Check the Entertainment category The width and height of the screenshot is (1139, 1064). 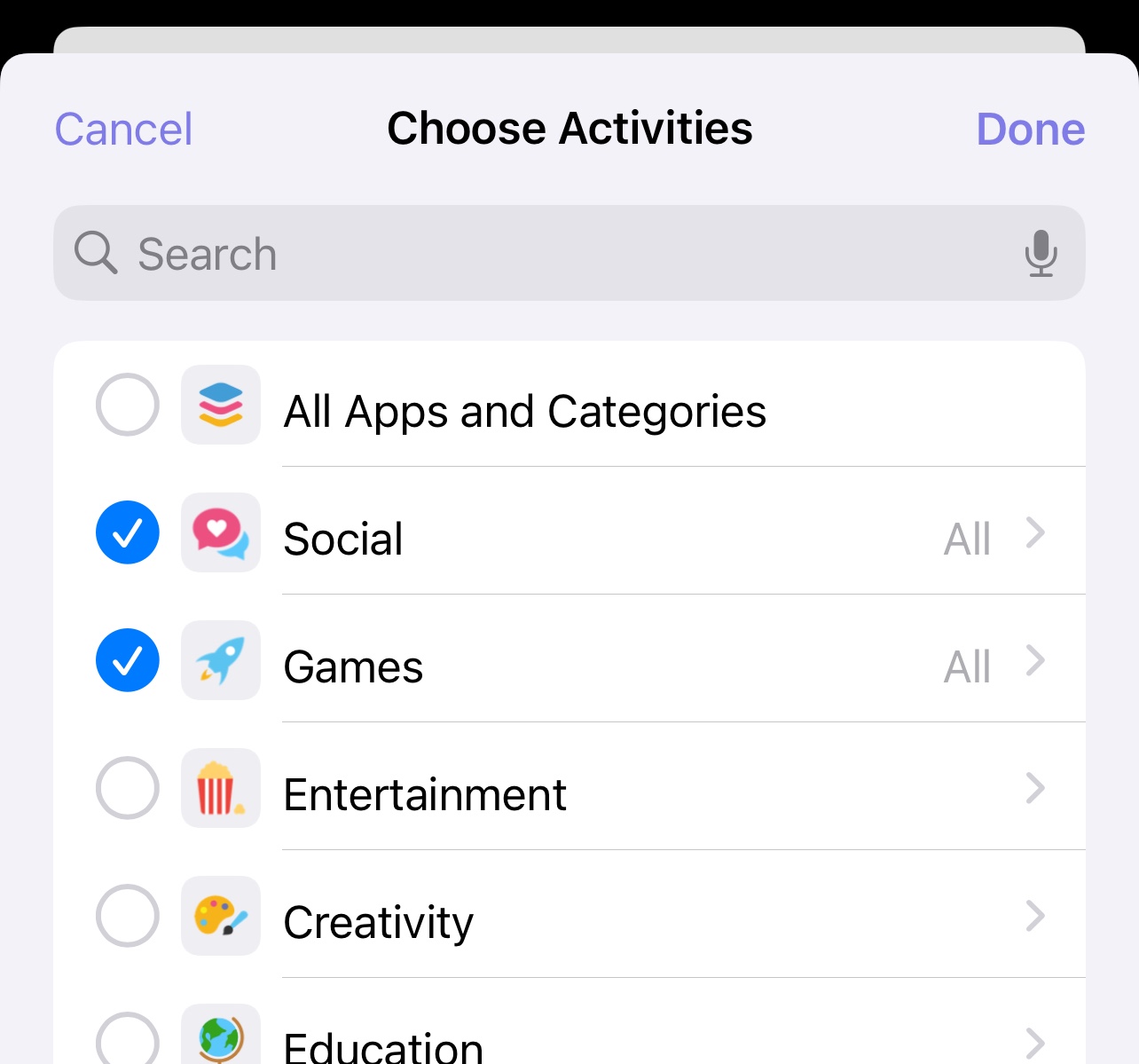click(x=128, y=788)
